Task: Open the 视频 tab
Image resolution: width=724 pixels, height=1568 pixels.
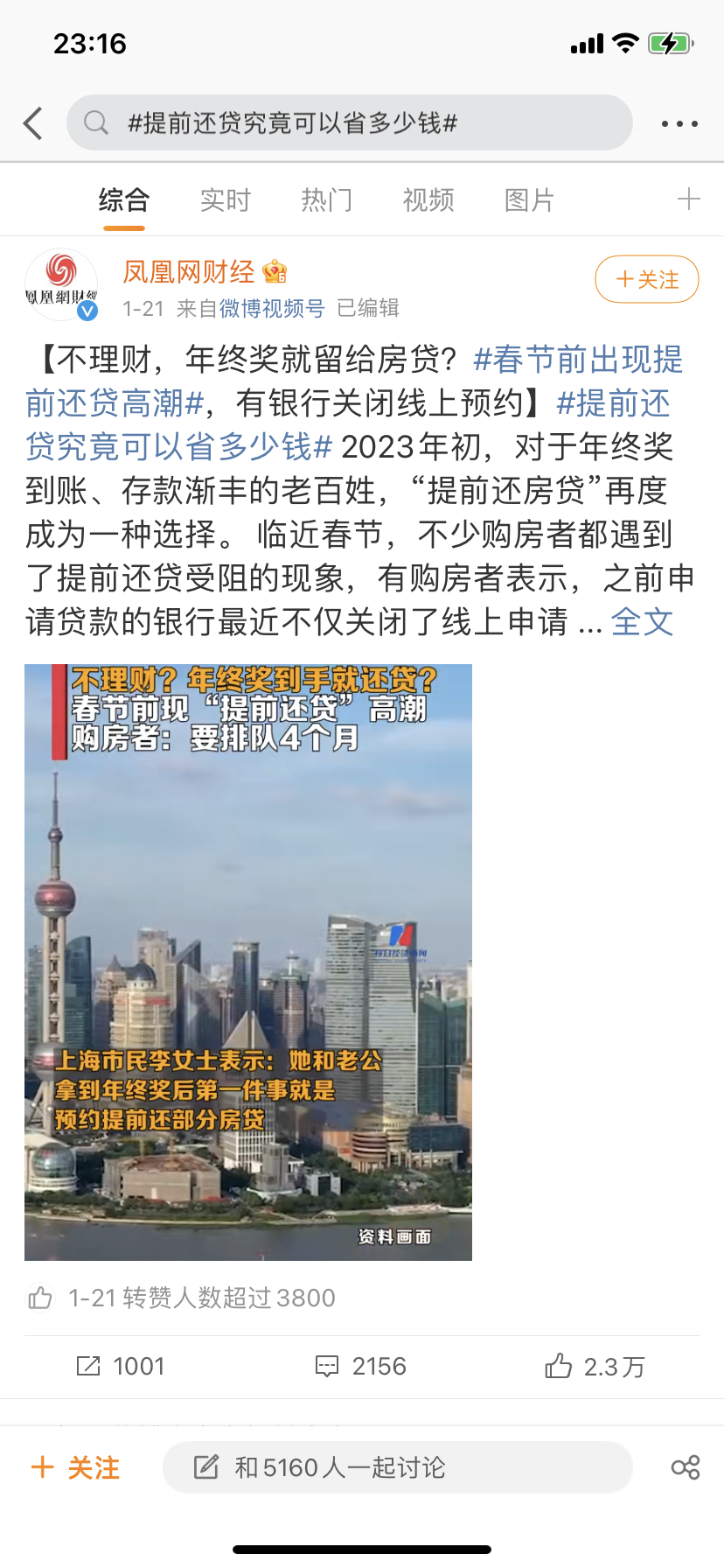Action: [x=428, y=200]
